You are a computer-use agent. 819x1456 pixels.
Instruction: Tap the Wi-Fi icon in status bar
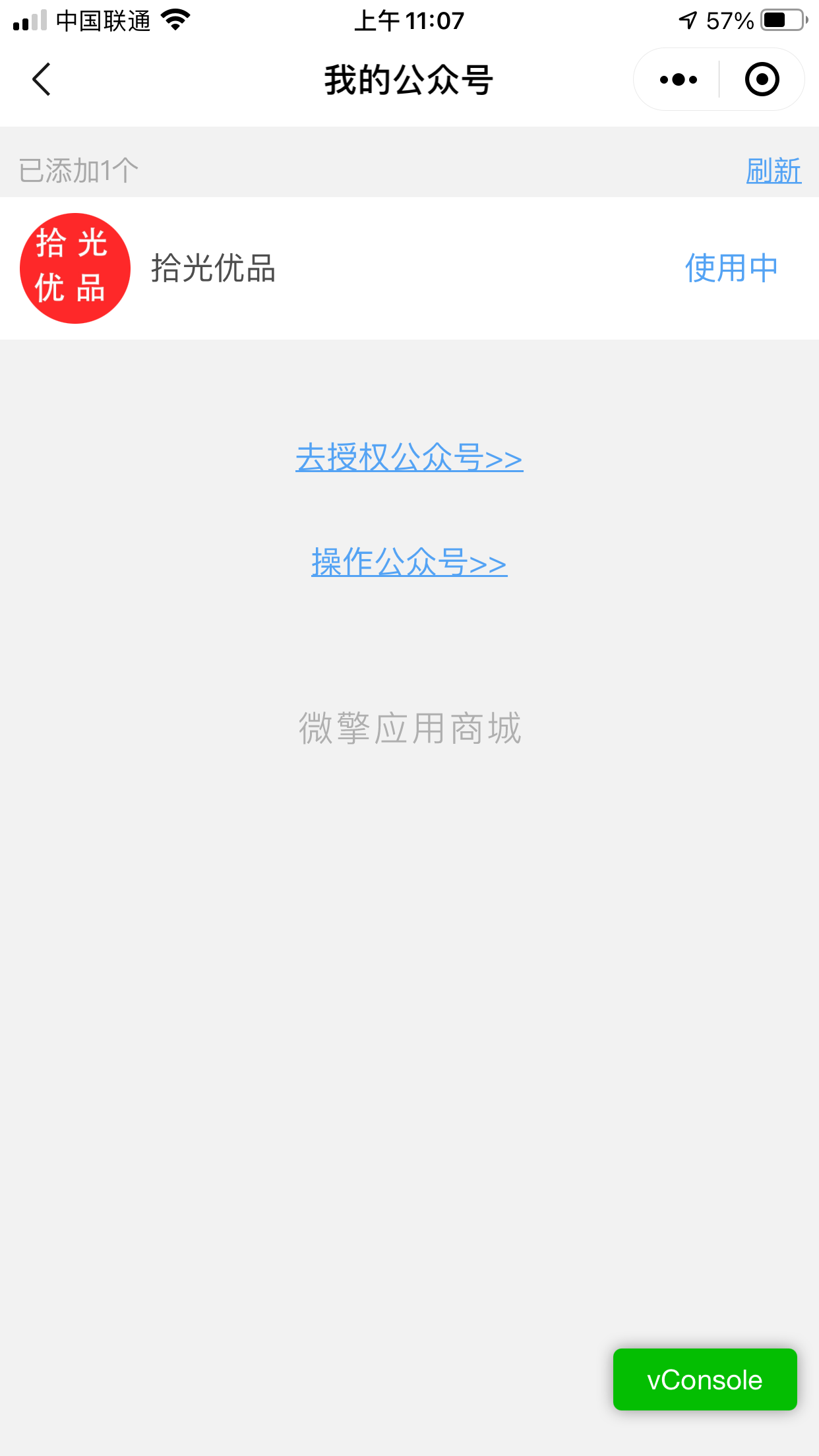[x=174, y=20]
